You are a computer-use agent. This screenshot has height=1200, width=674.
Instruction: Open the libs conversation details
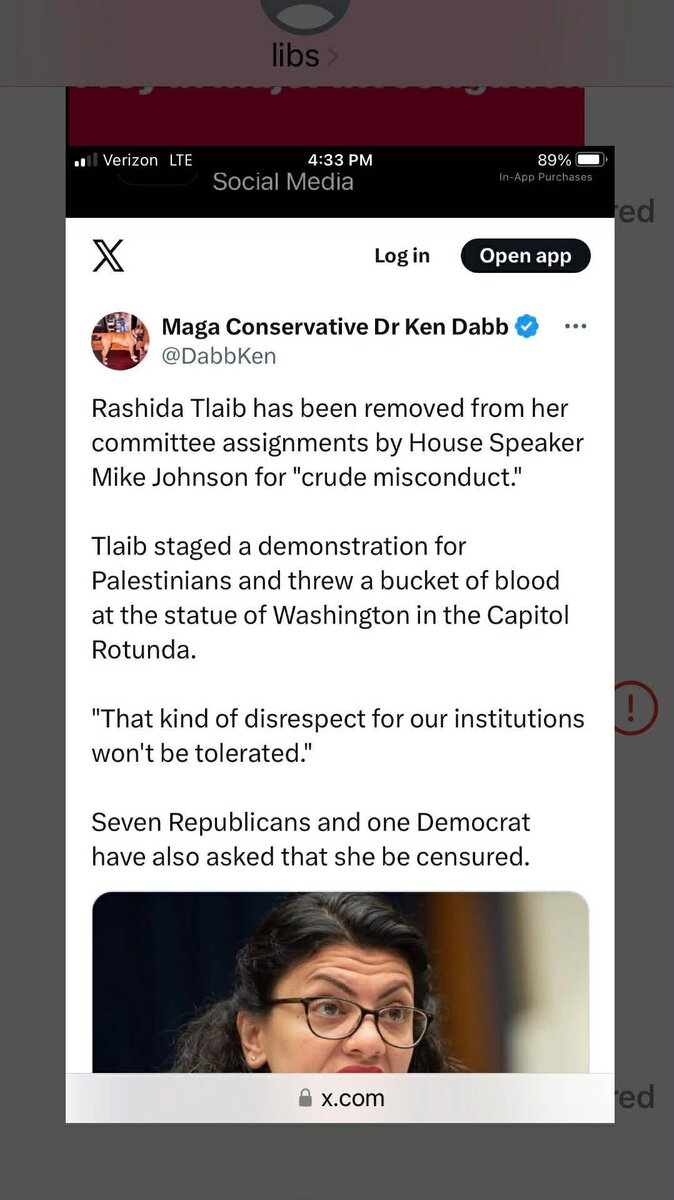304,56
